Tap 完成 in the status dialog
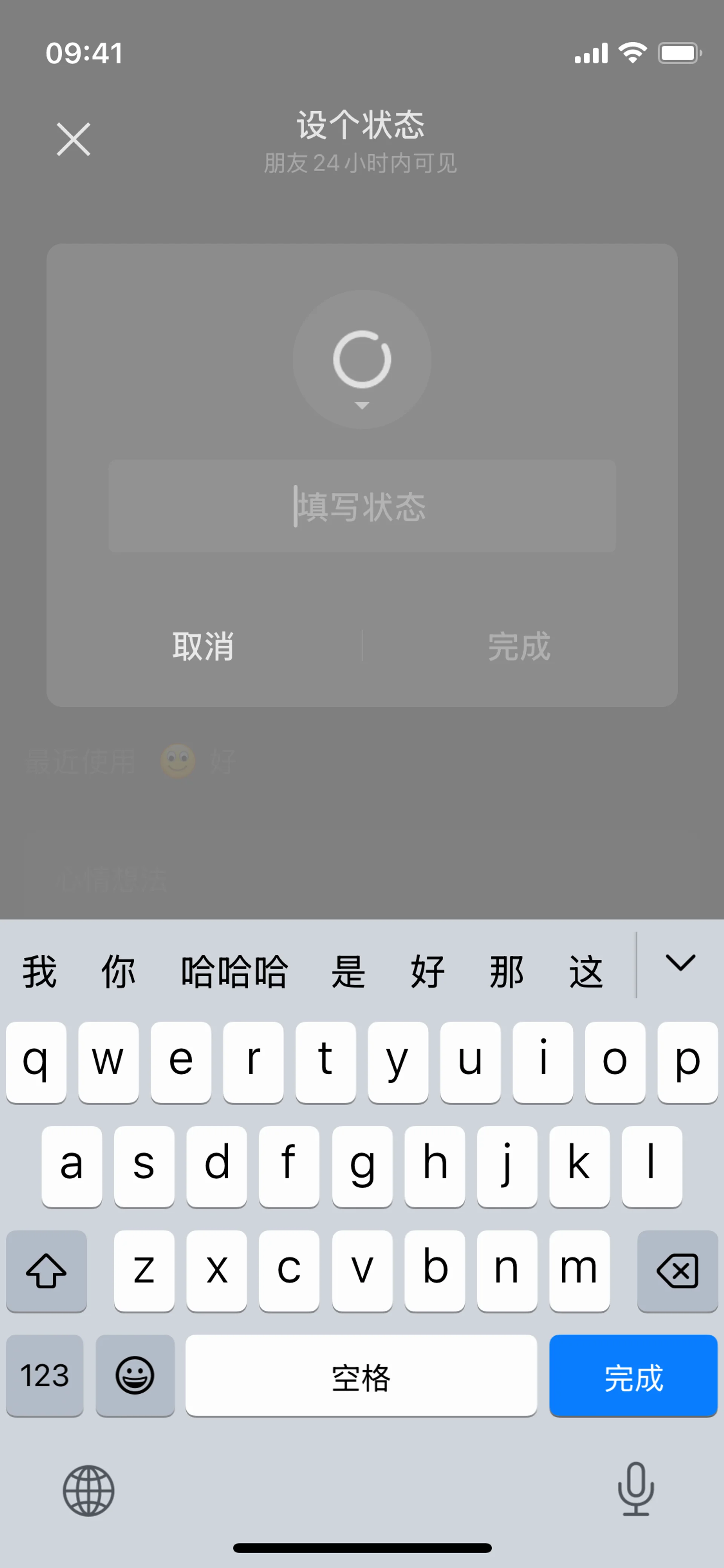This screenshot has height=1568, width=724. [519, 647]
